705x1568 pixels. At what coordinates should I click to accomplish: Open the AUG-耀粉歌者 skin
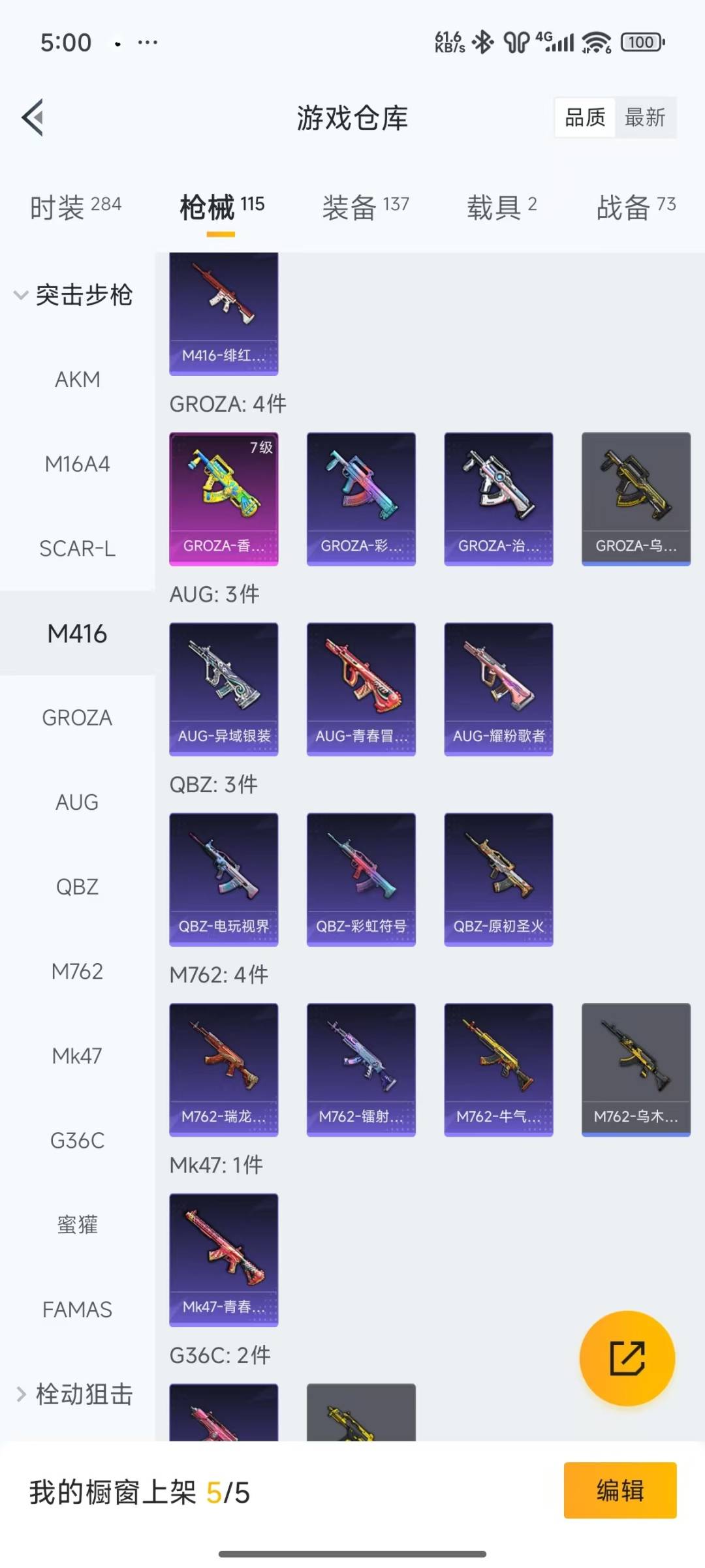(x=499, y=689)
